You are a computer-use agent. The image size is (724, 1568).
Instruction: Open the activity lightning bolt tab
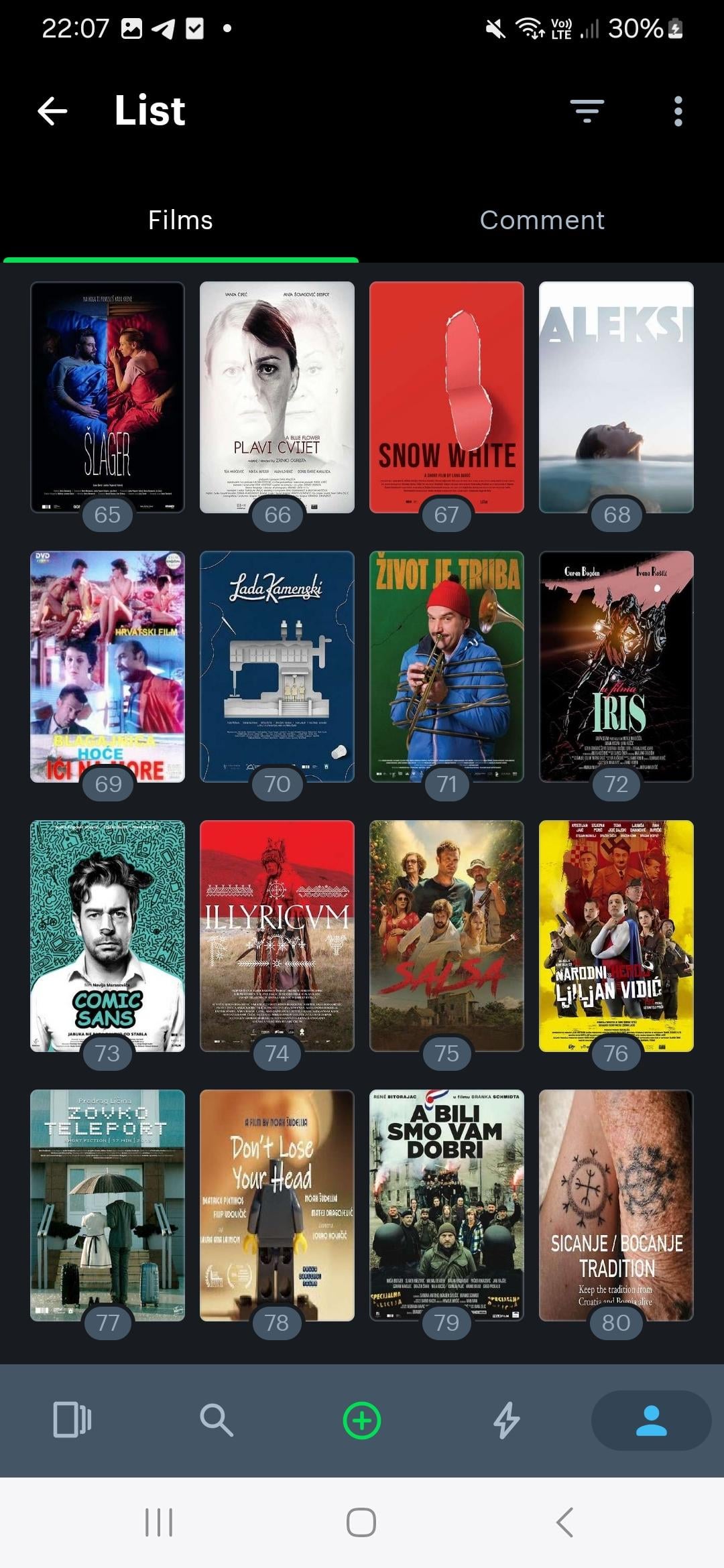[507, 1420]
